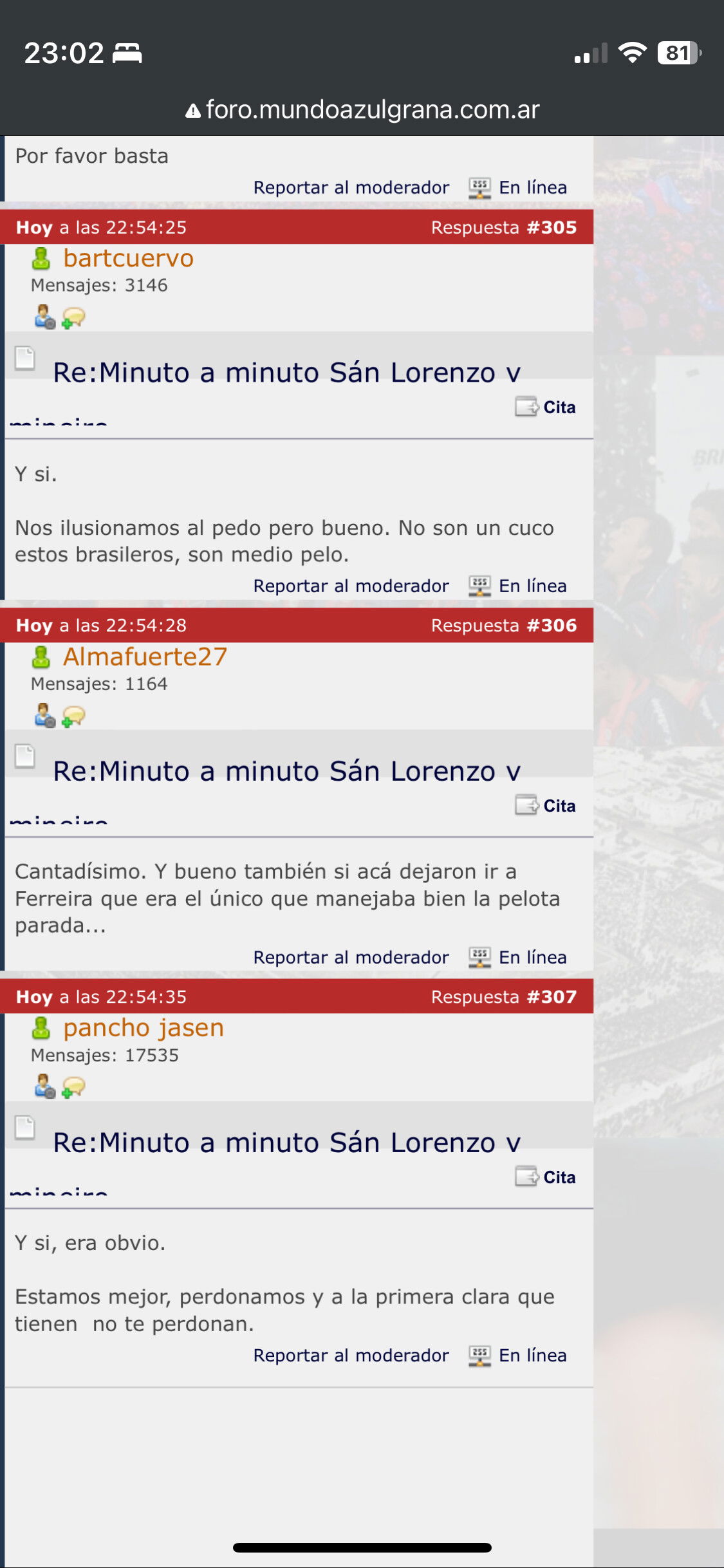View pancho jasen's profile
Screen dimensions: 724x1568
click(144, 1028)
